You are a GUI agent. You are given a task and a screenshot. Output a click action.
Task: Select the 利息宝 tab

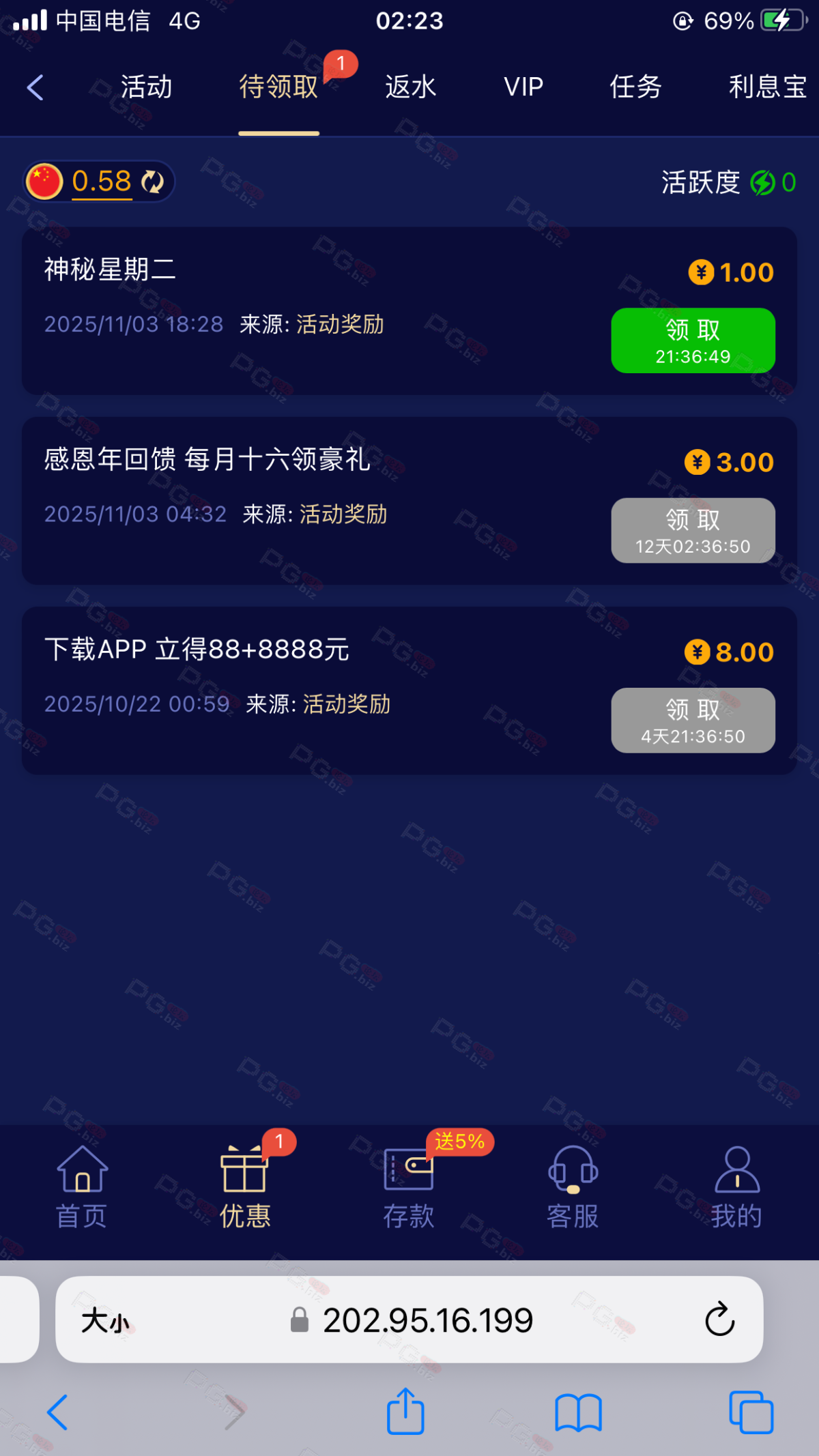click(767, 87)
